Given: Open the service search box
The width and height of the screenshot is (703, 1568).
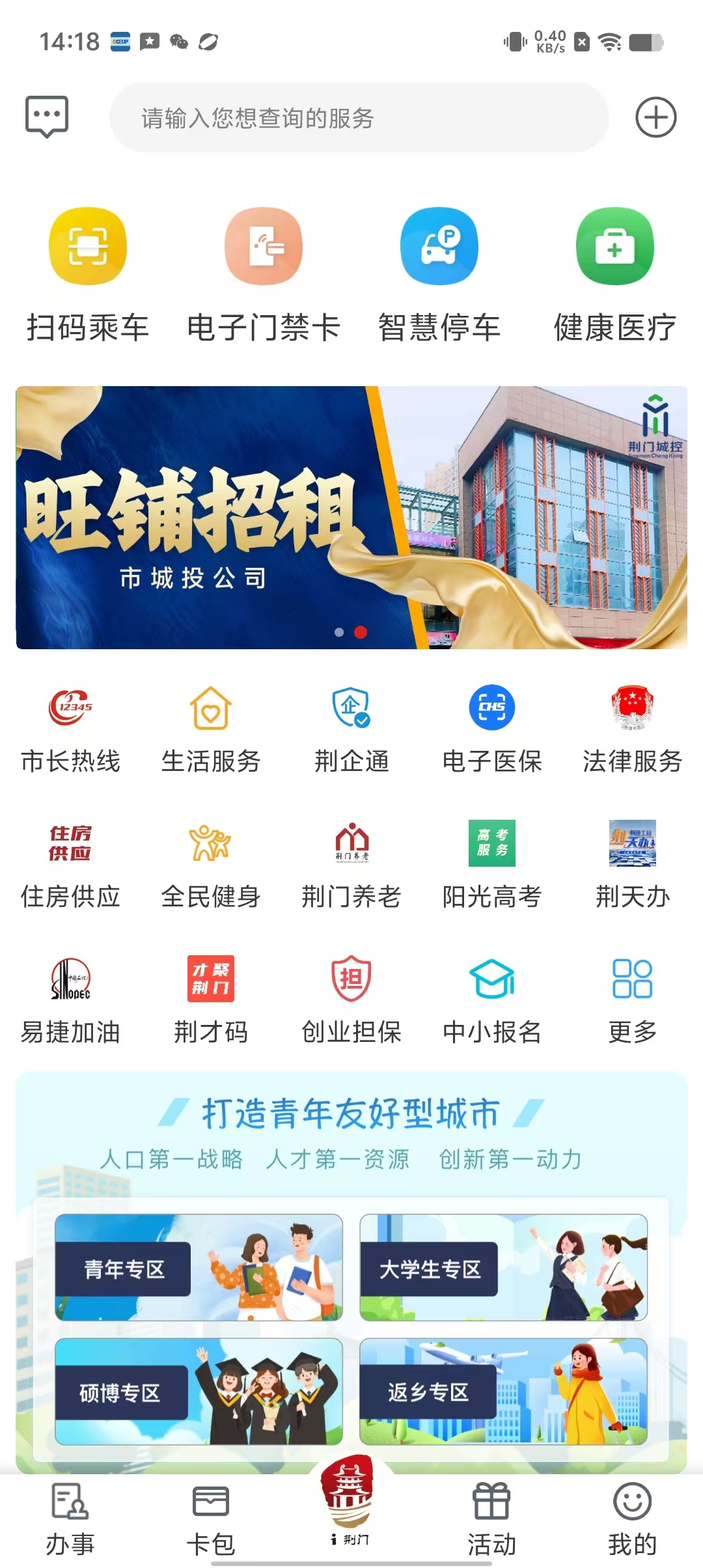Looking at the screenshot, I should tap(358, 118).
